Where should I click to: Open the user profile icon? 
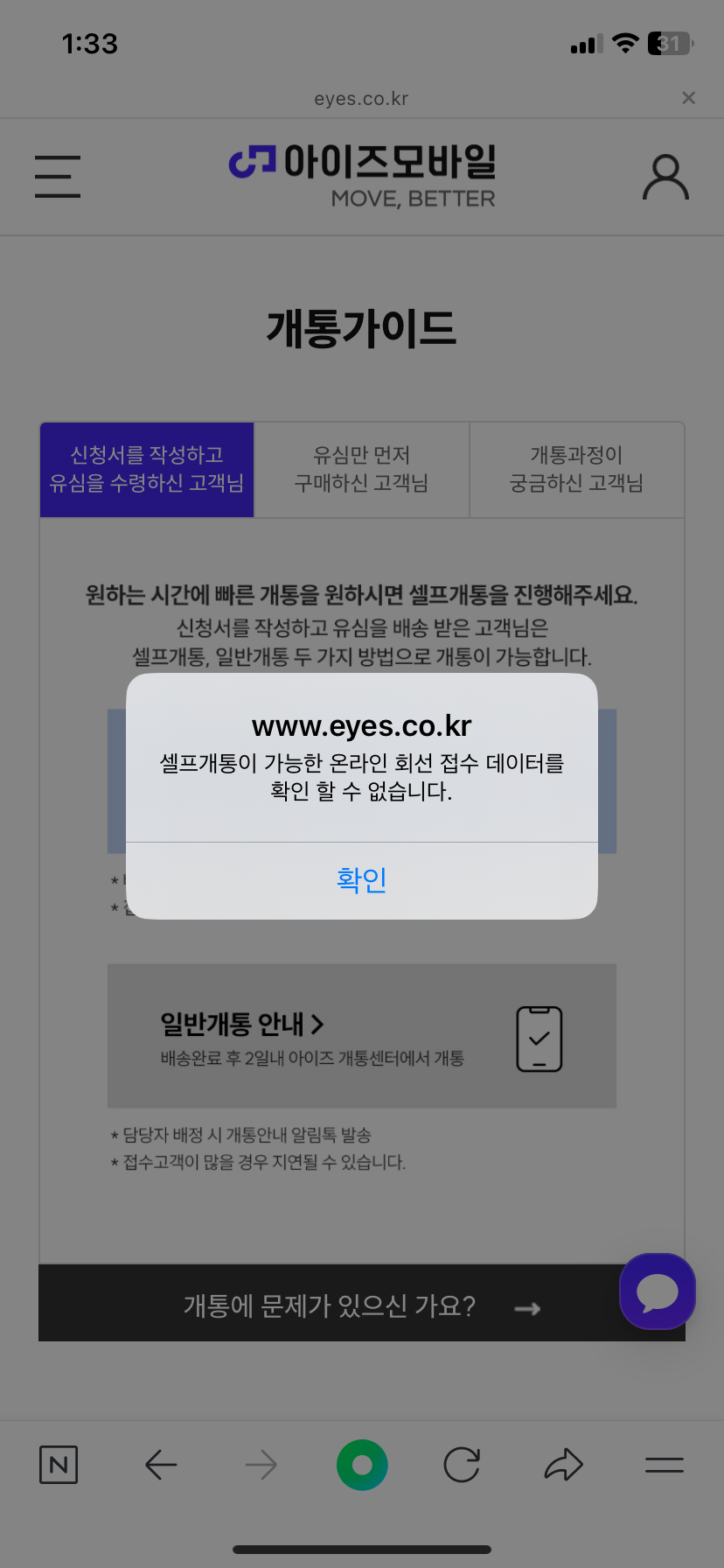click(665, 178)
